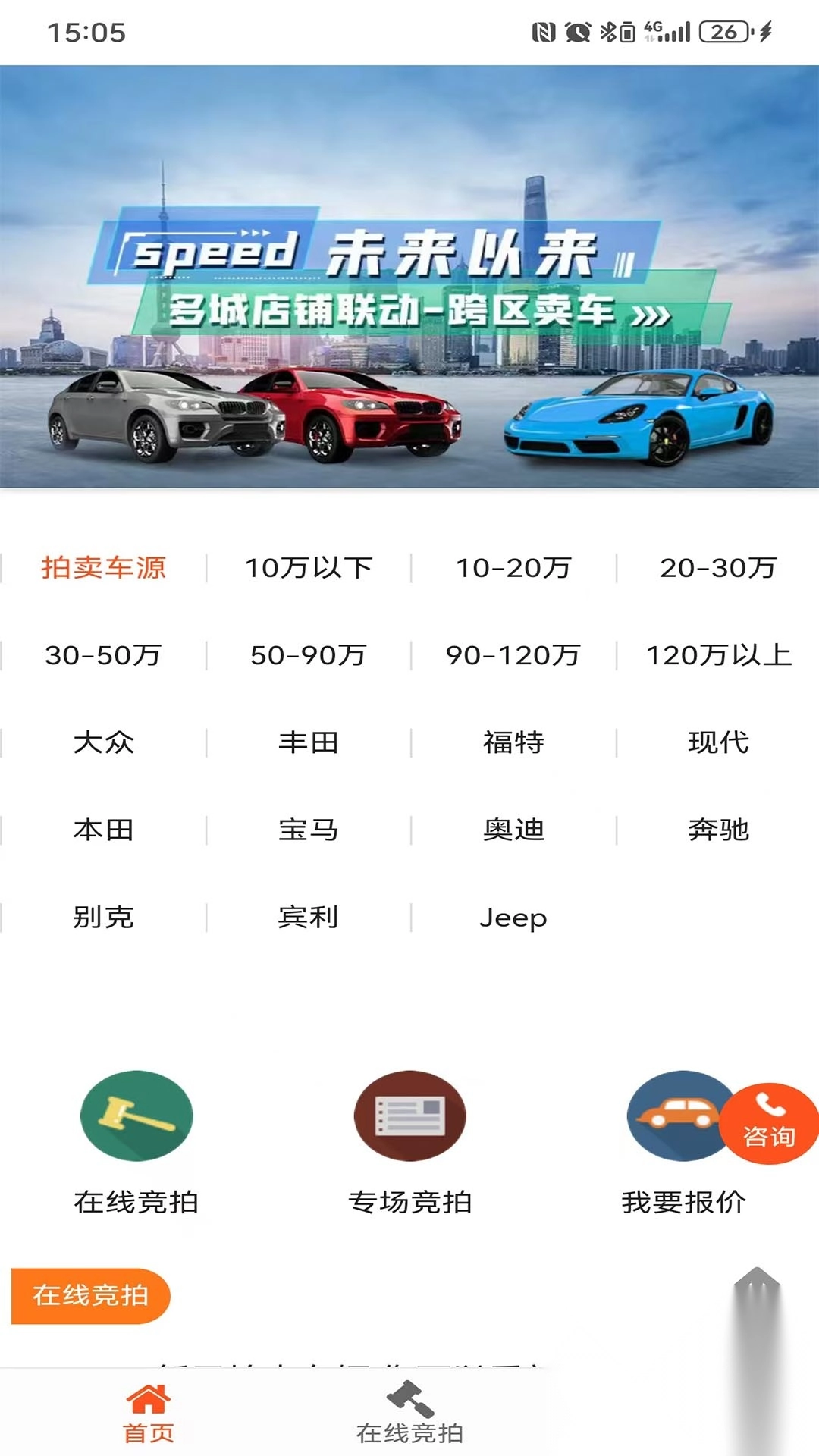819x1456 pixels.
Task: Select the 奔驰 brand filter
Action: (717, 830)
